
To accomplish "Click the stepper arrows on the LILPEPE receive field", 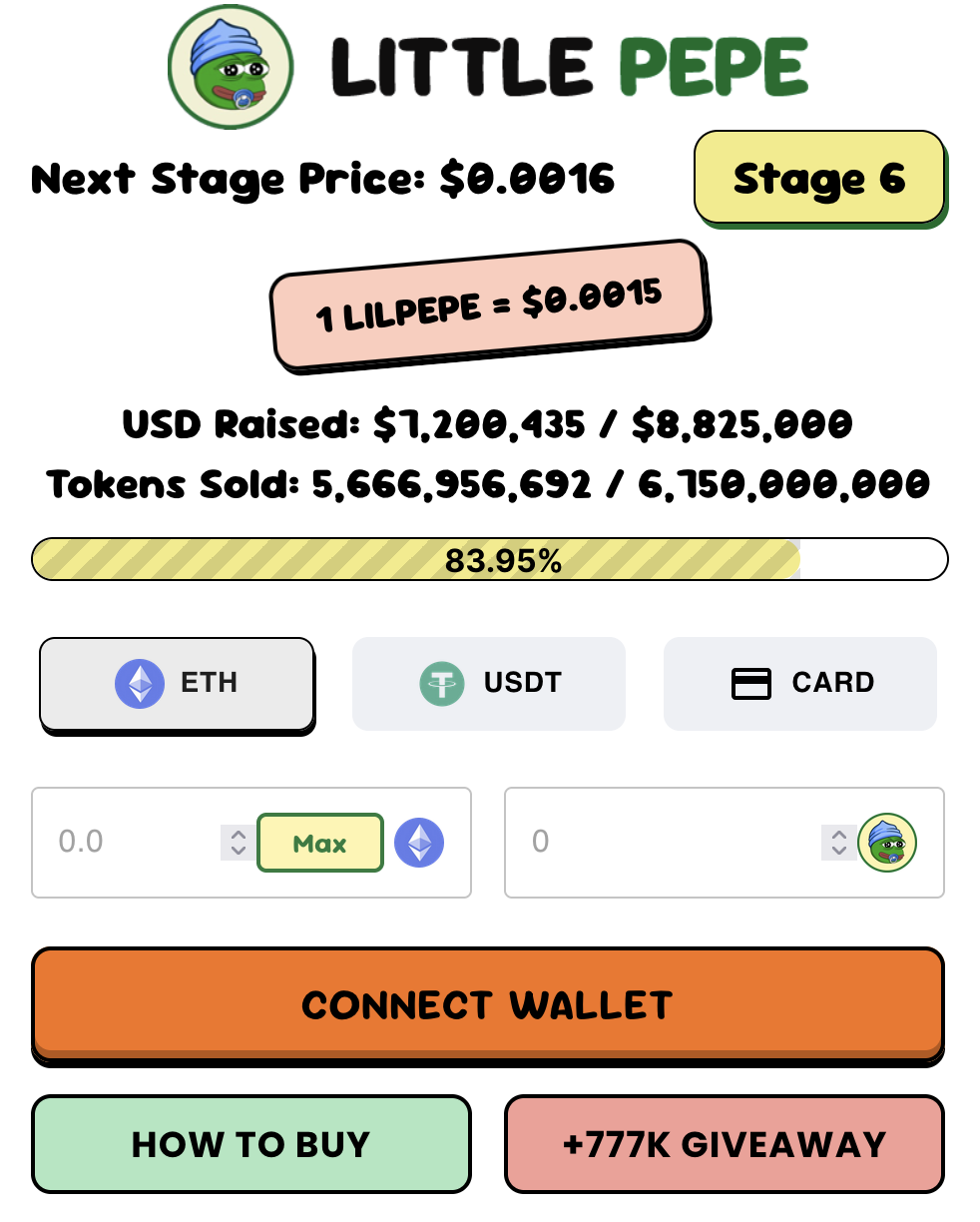I will click(838, 842).
